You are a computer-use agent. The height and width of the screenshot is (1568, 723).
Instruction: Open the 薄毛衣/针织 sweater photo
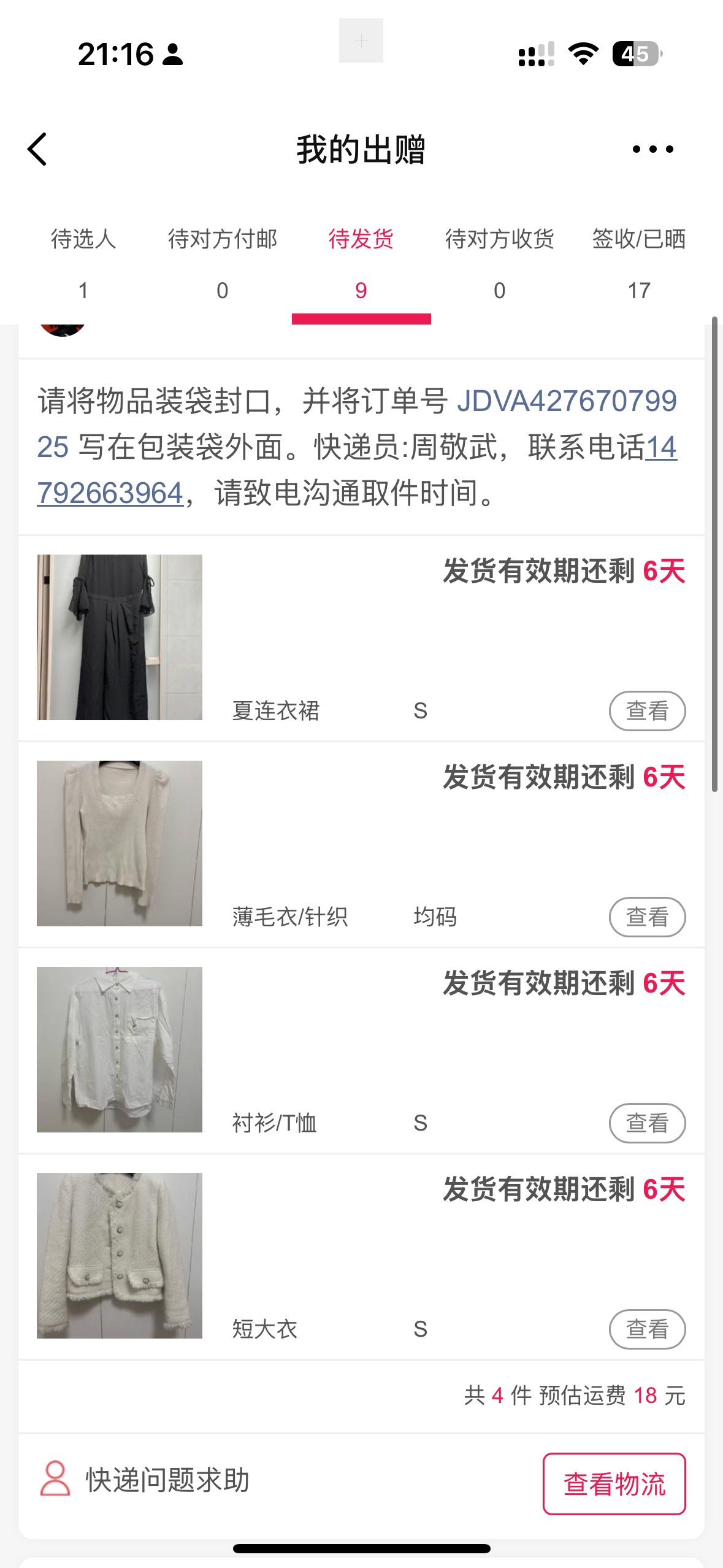pos(120,844)
